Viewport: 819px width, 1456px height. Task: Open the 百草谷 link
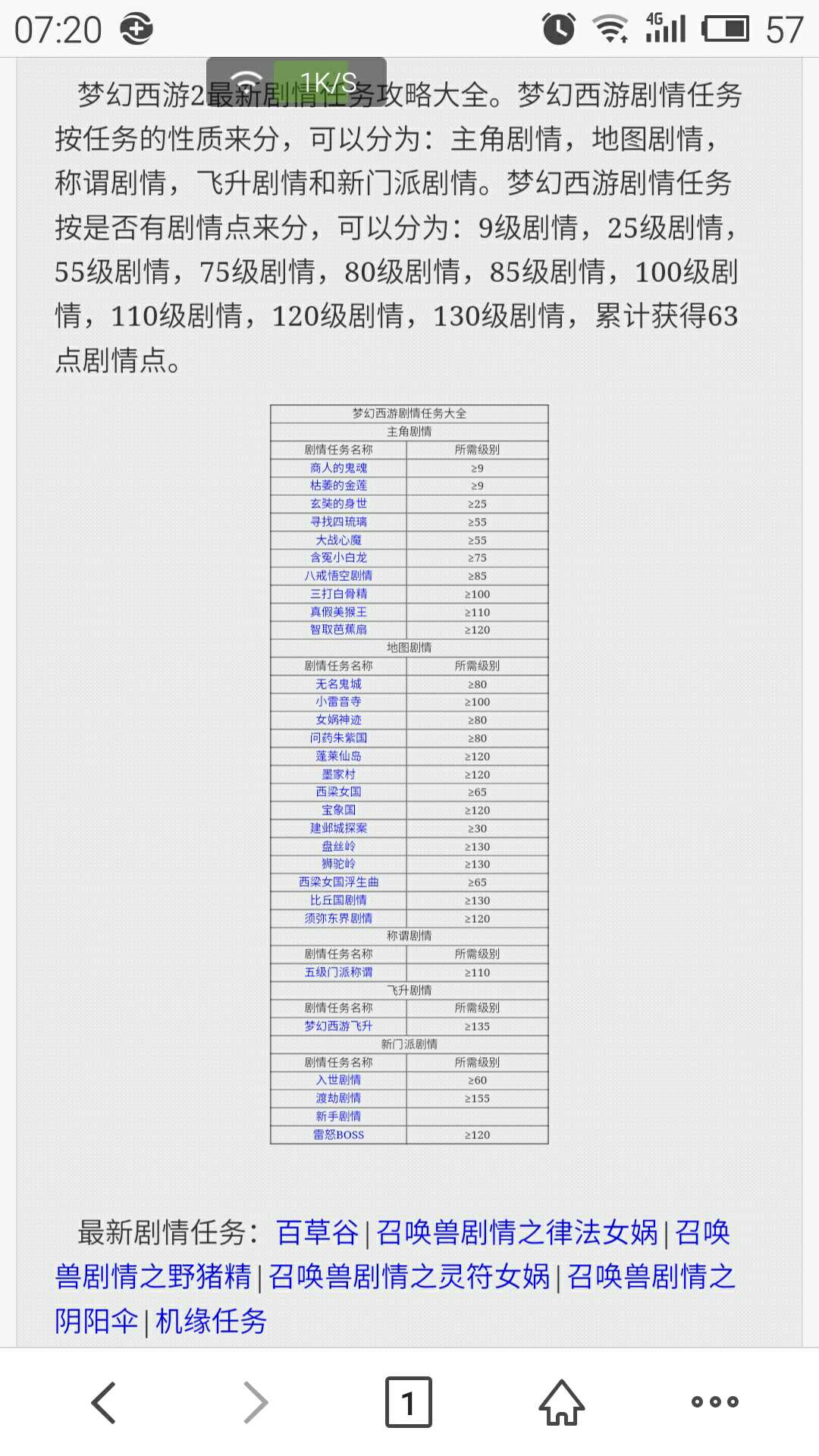(317, 1233)
